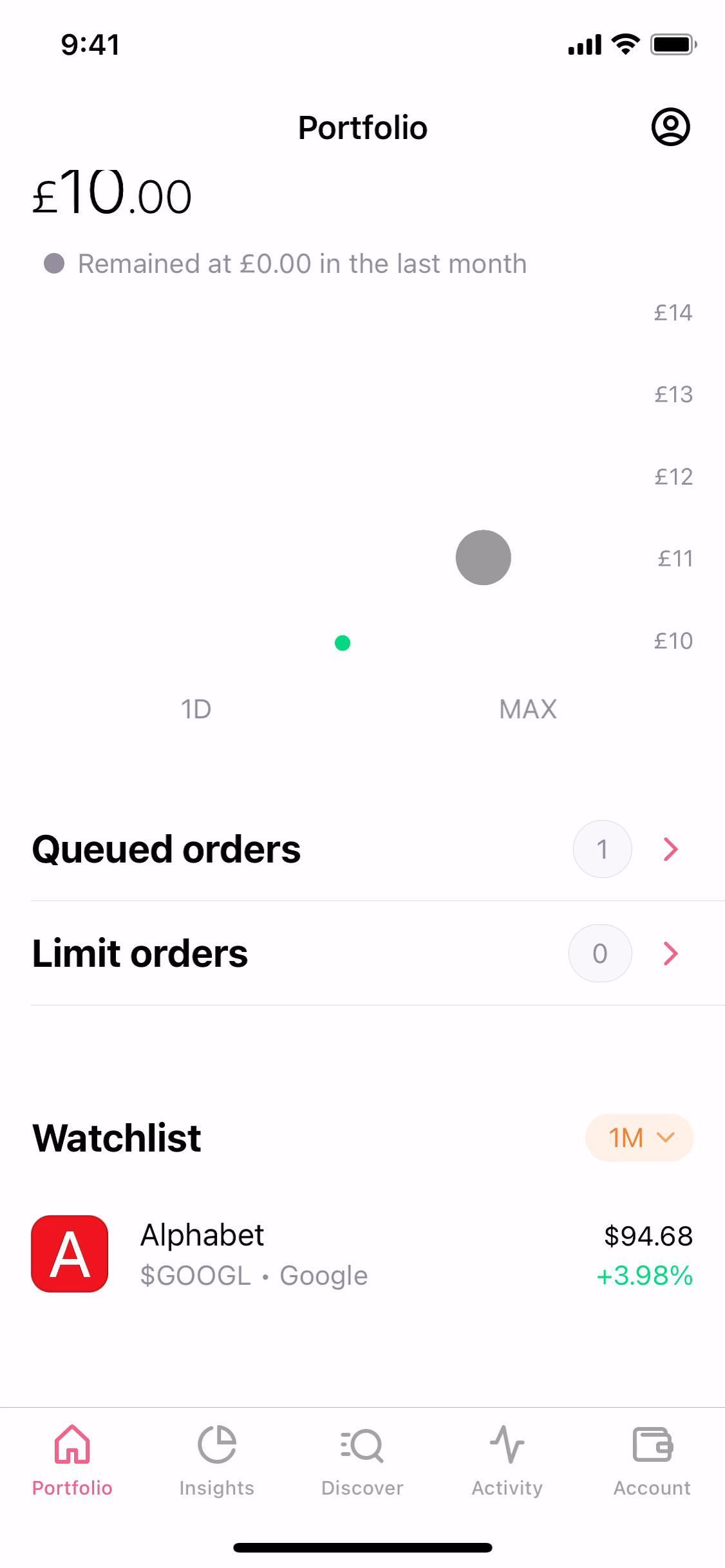Open Alphabet stock details
The height and width of the screenshot is (1568, 725).
click(362, 1254)
